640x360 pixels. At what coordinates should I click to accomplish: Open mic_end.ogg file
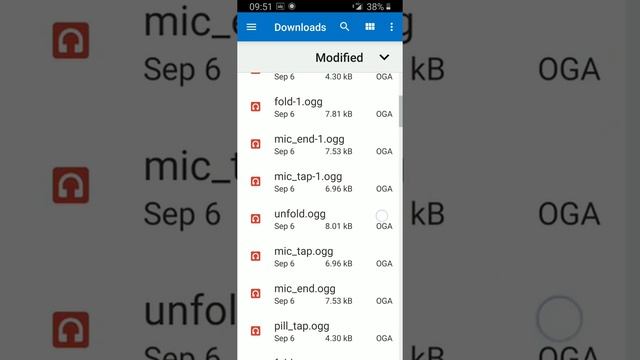click(320, 294)
